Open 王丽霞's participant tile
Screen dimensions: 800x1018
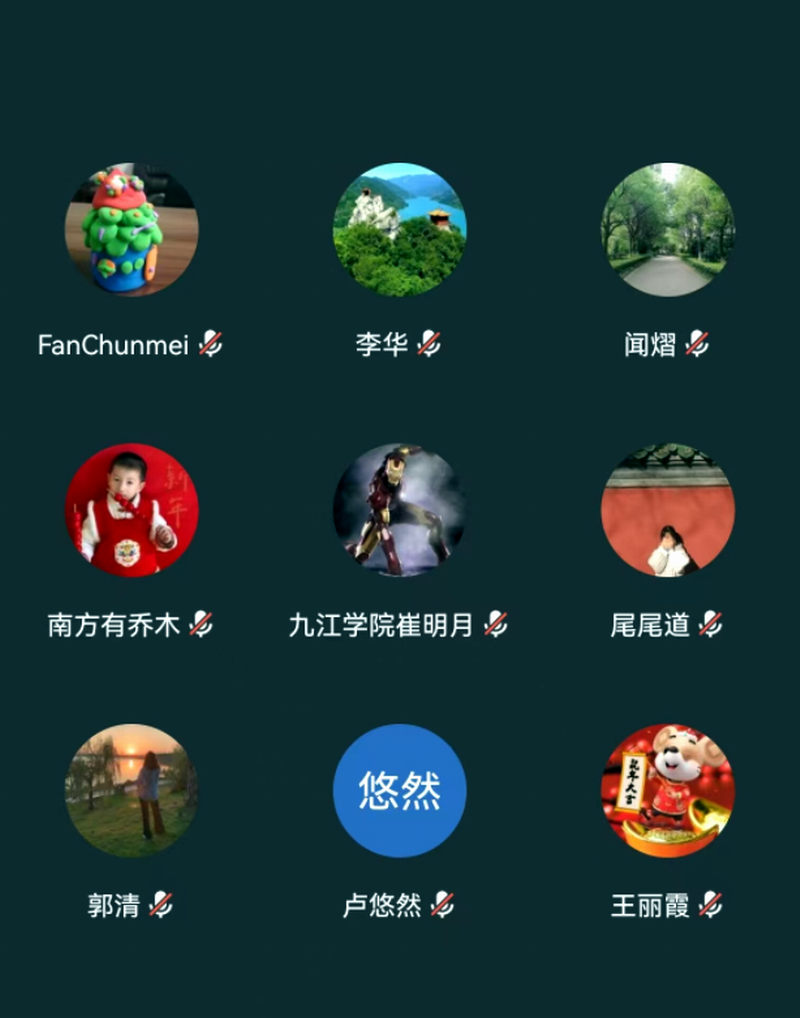click(x=667, y=790)
